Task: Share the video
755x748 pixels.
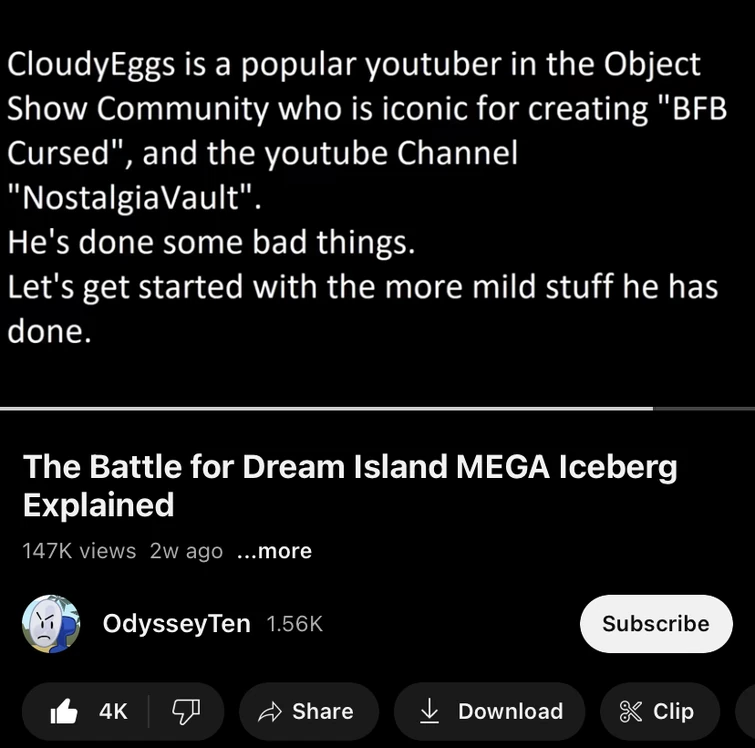Action: tap(308, 711)
